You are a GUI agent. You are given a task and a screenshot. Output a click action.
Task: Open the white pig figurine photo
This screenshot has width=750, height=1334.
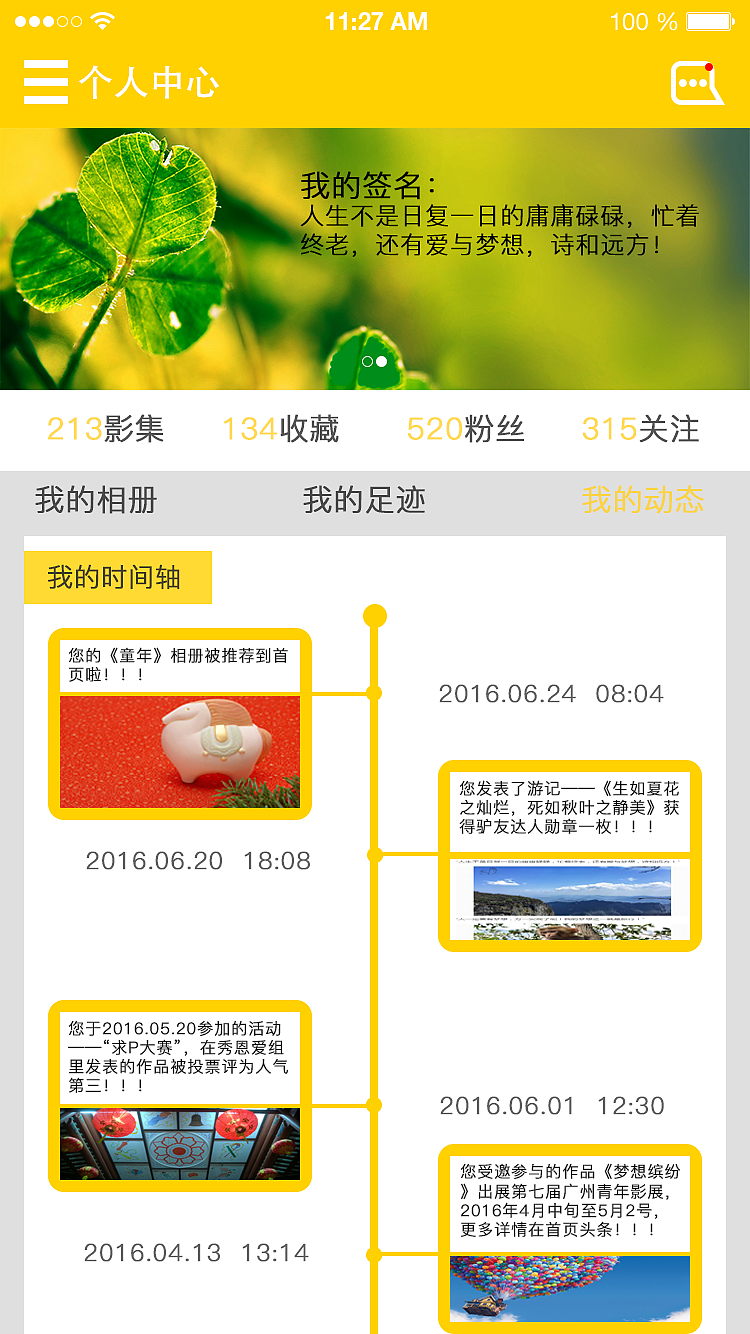tap(180, 752)
